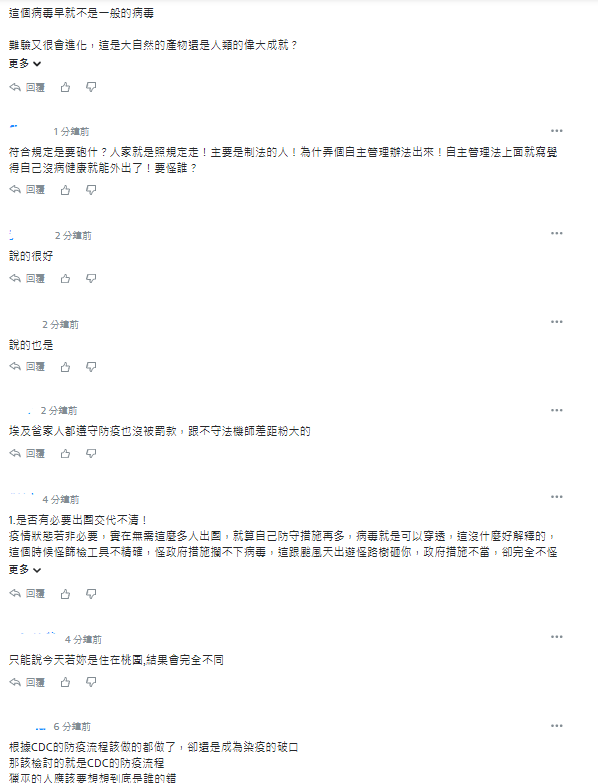Open the menu on the 根據CDC comment
598x783 pixels.
[x=557, y=726]
